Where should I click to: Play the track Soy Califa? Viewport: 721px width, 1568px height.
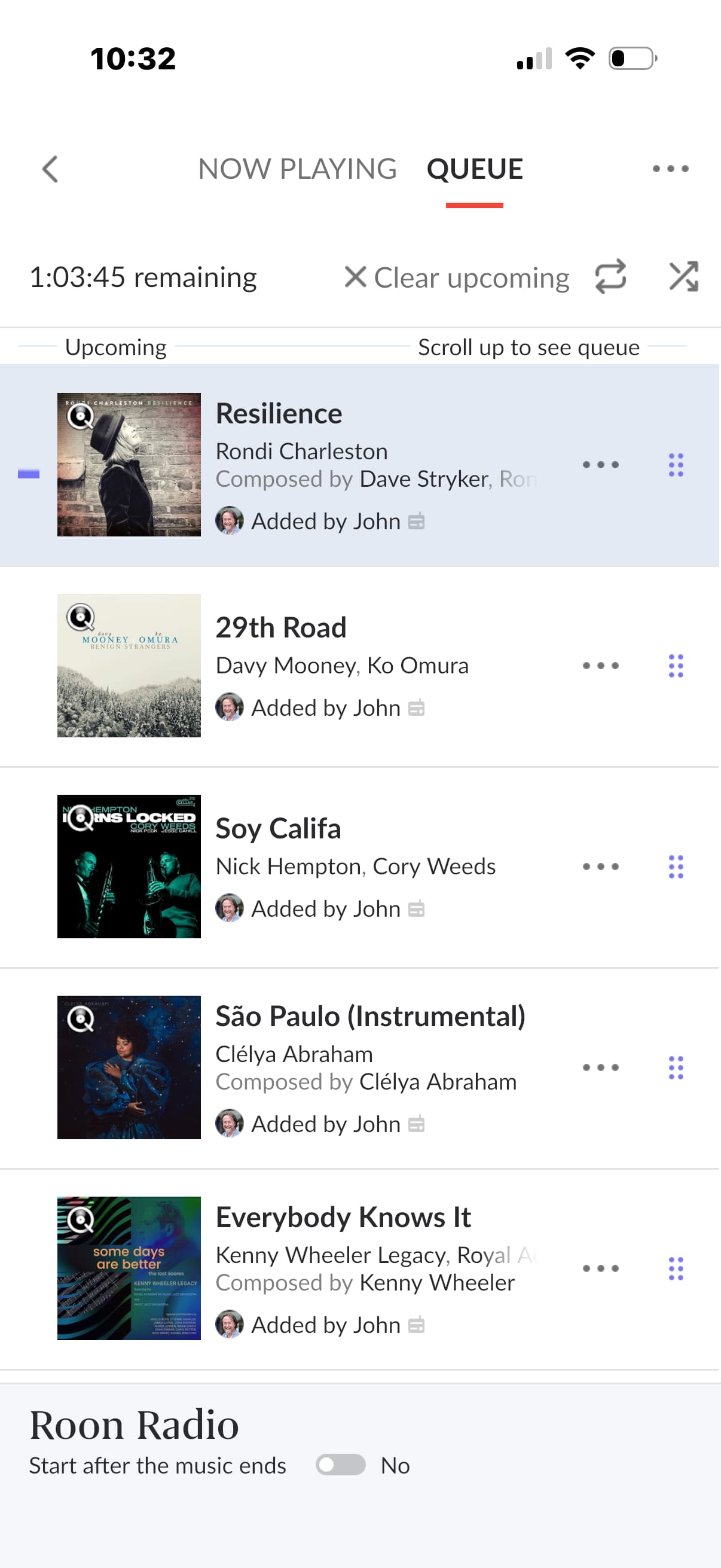(x=278, y=828)
